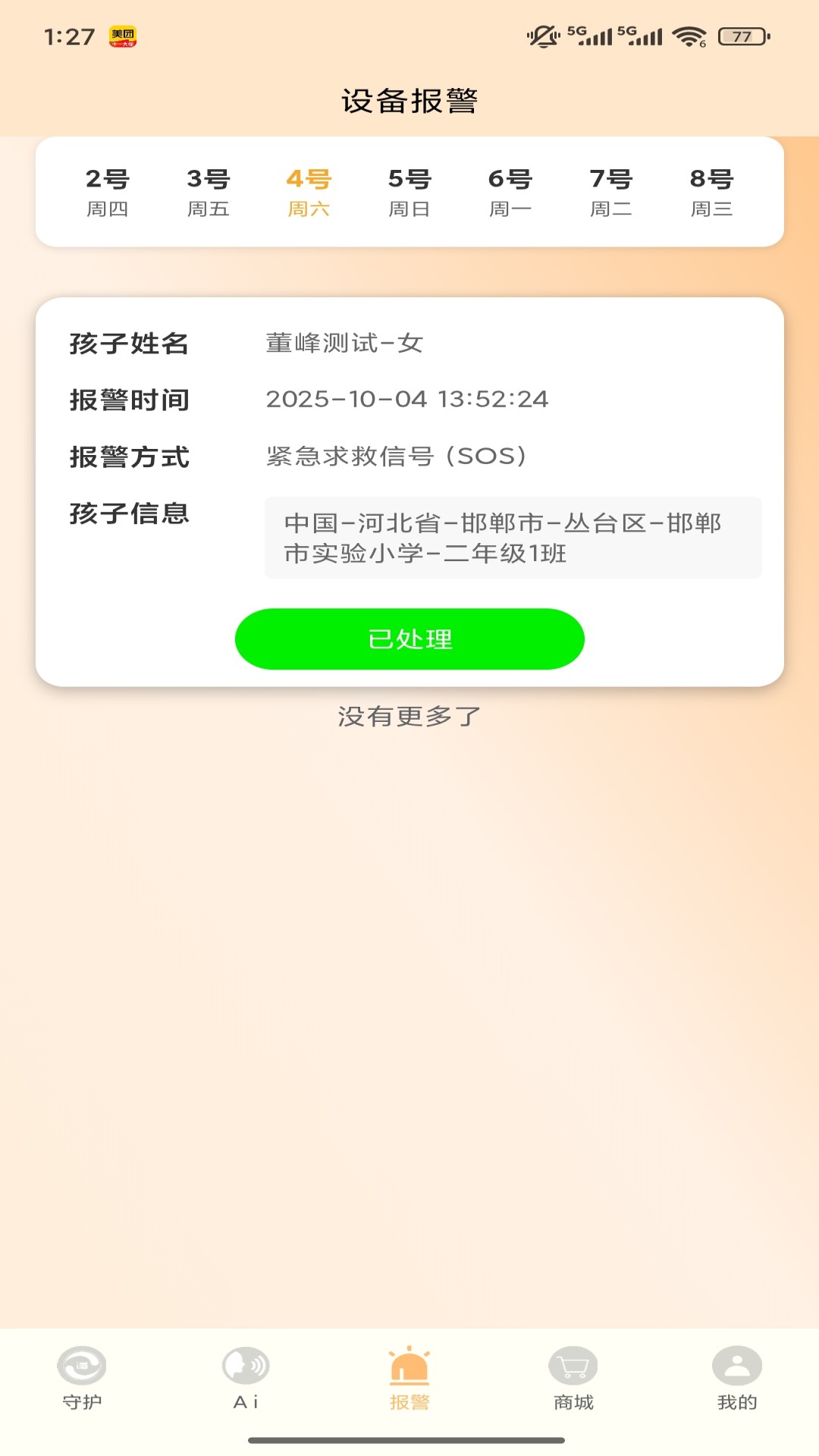
Task: Tap the 设备报警 page title
Action: 409,102
